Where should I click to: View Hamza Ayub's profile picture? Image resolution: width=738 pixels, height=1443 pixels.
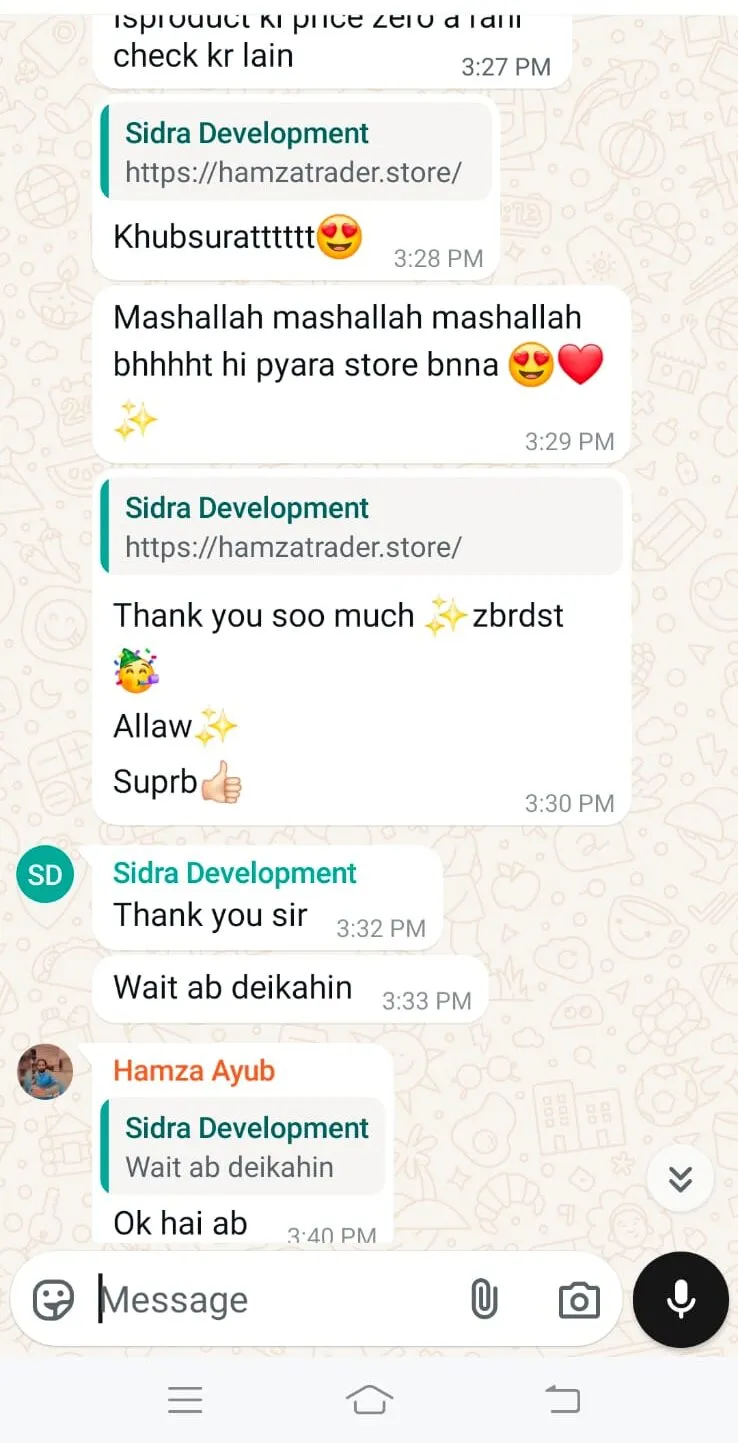46,1071
